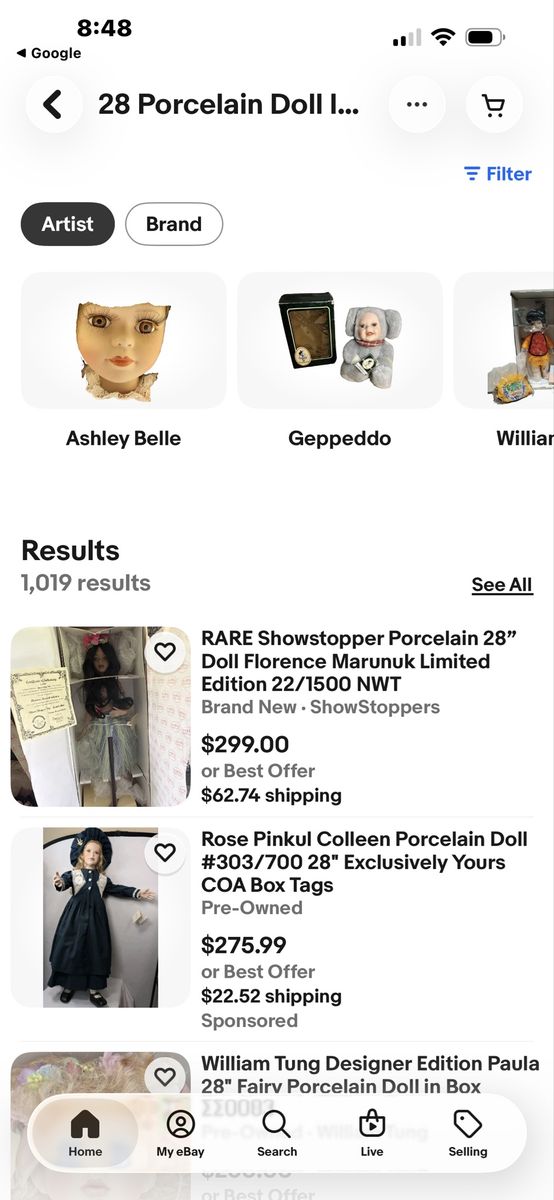Open the Filter options

coord(498,174)
